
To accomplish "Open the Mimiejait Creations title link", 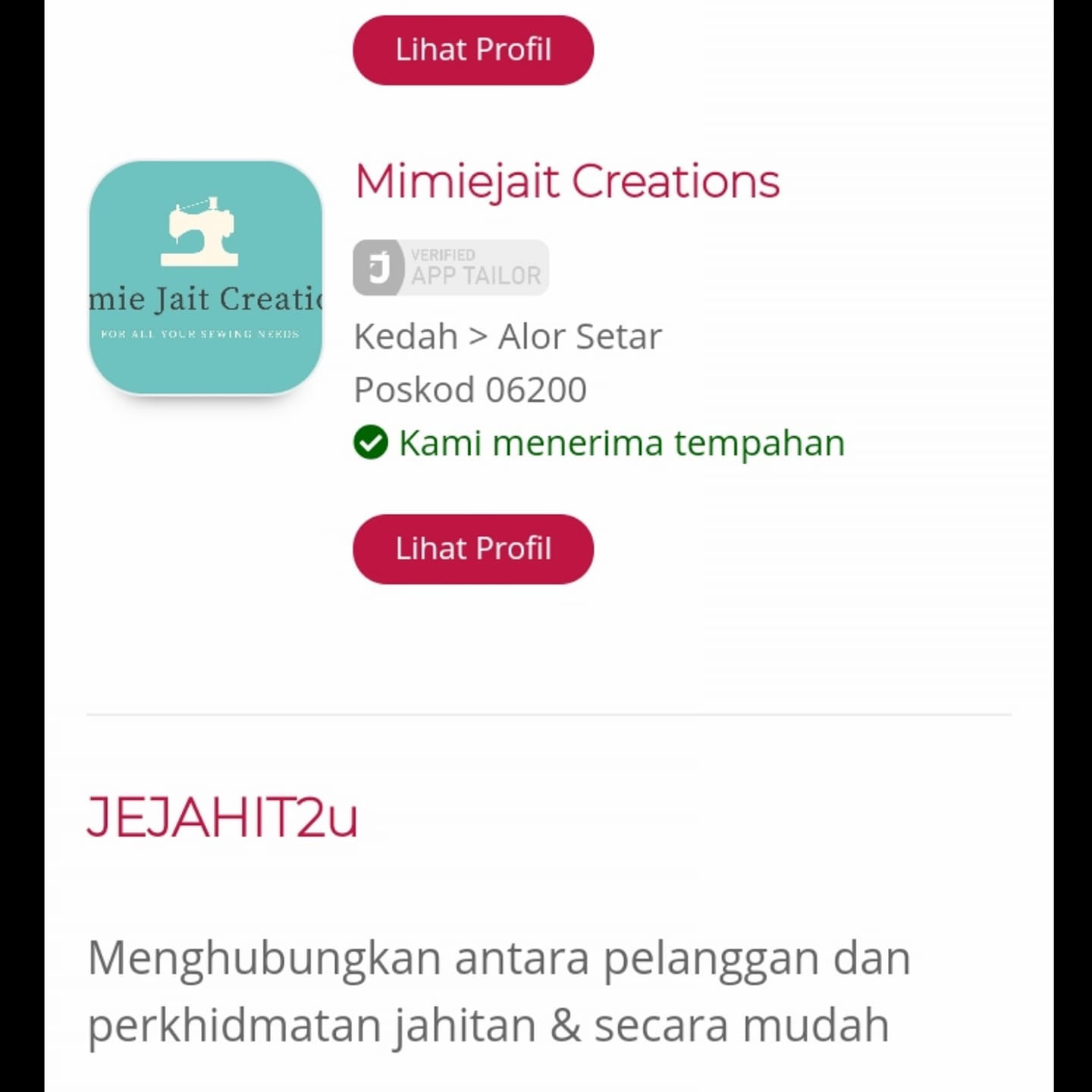I will (x=567, y=182).
